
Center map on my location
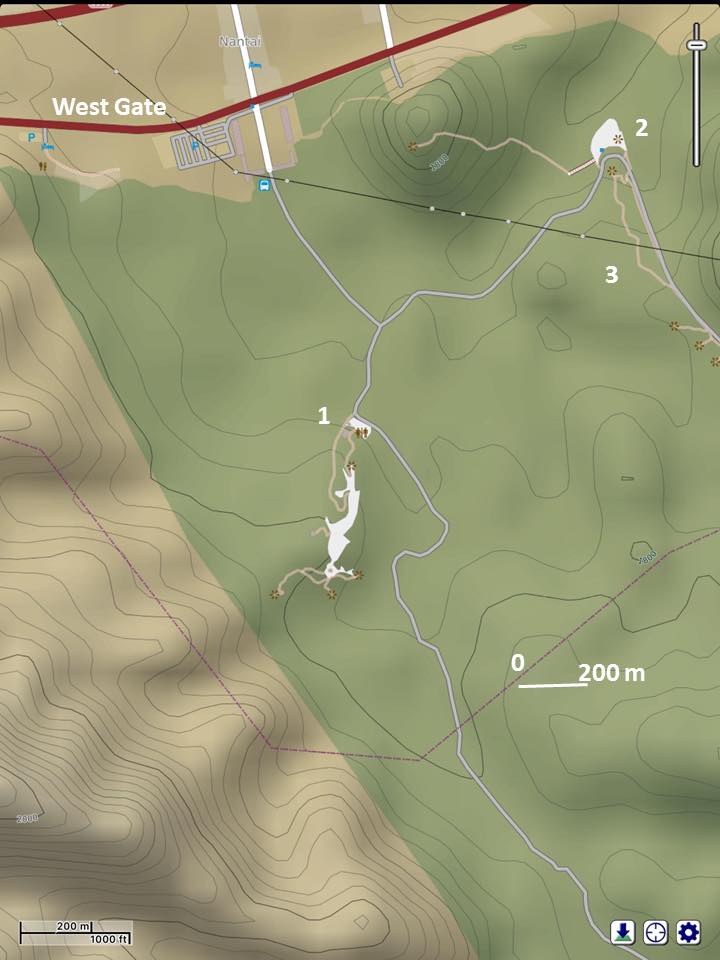[655, 933]
